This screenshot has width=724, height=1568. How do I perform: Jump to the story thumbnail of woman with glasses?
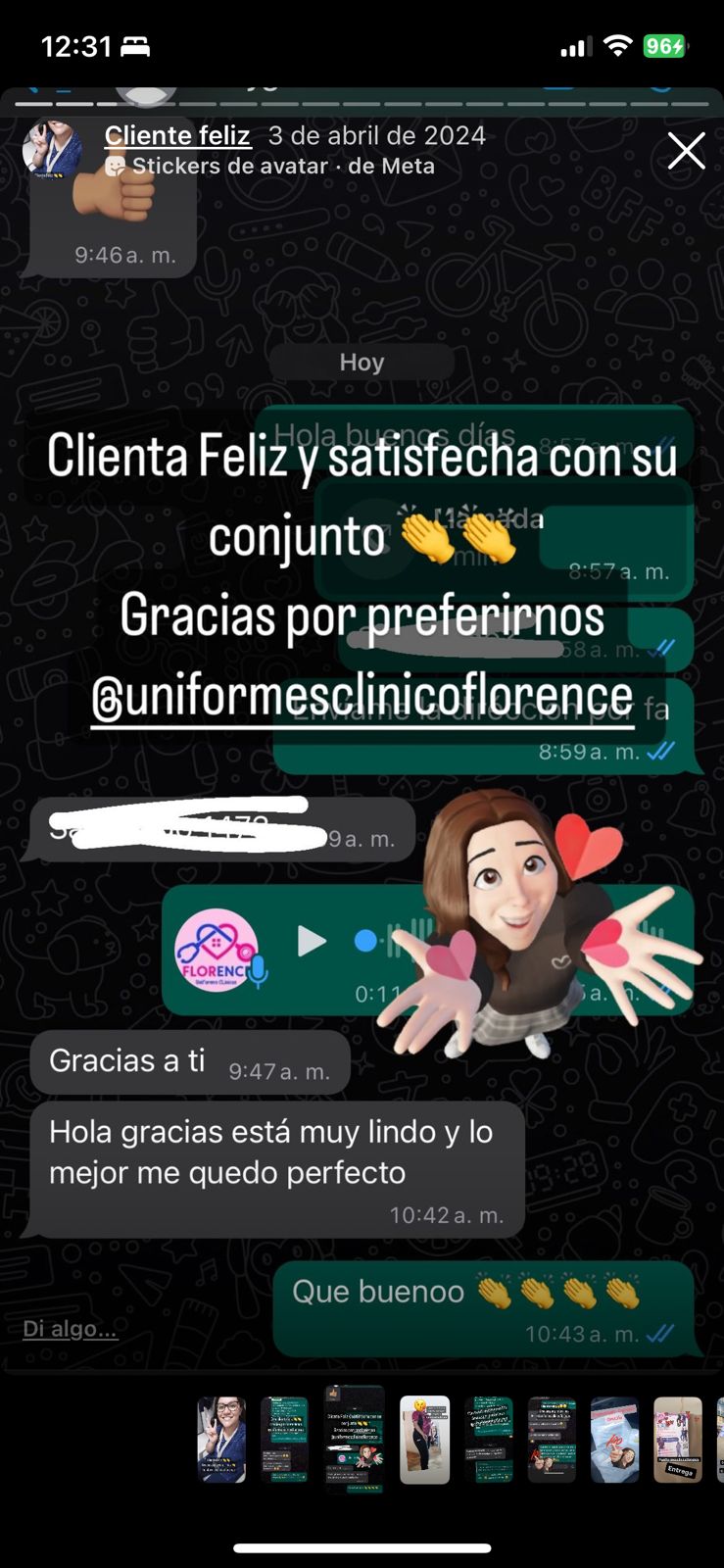[x=221, y=1440]
